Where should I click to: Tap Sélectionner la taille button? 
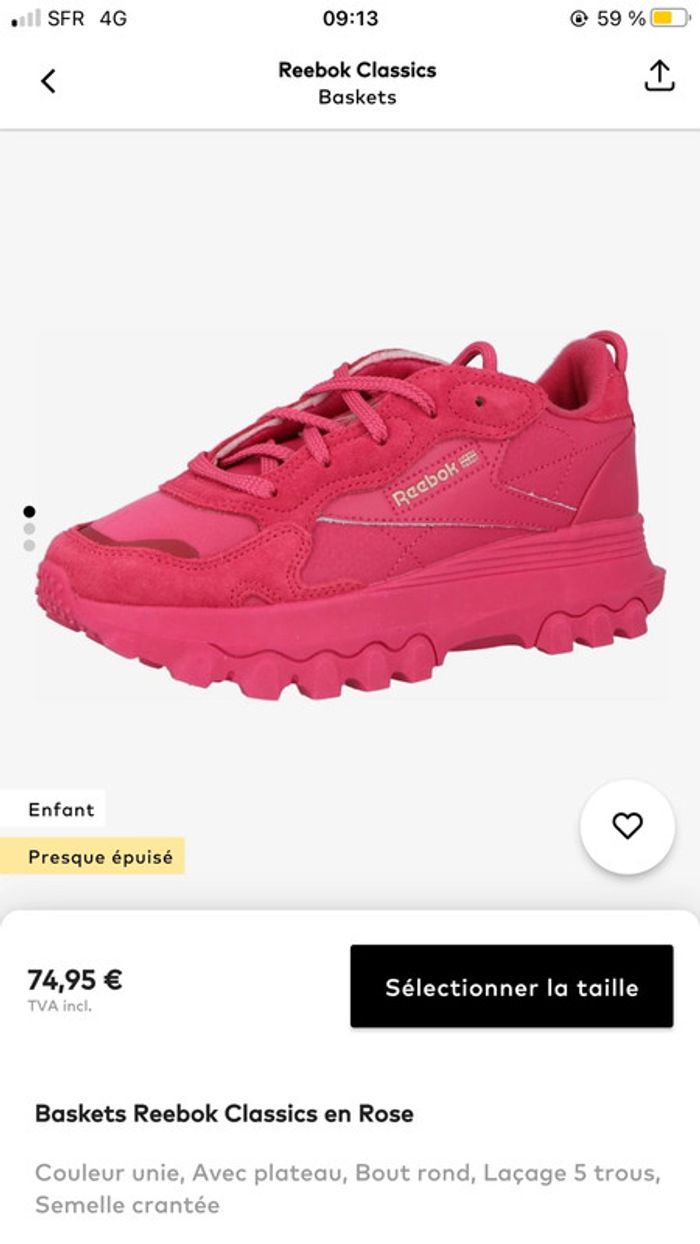pos(511,986)
